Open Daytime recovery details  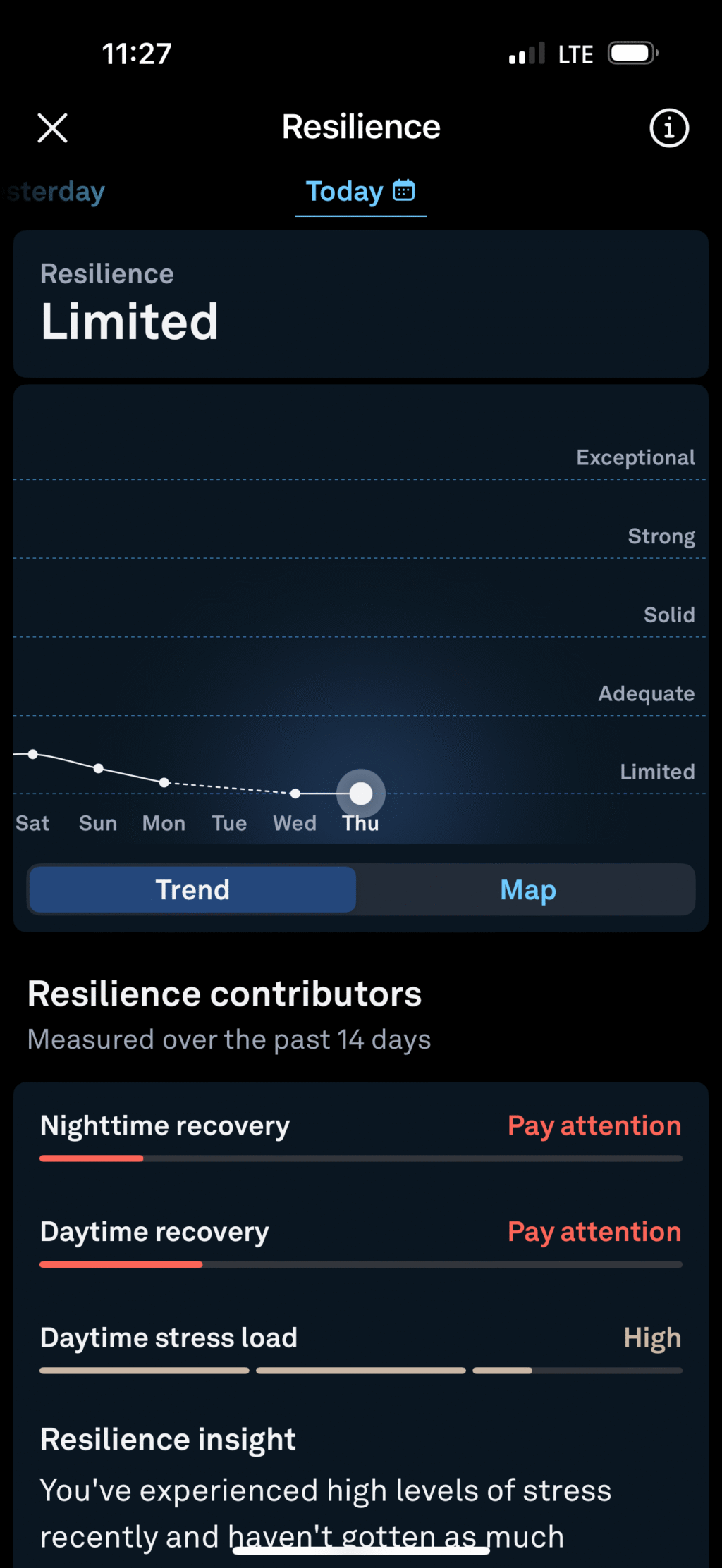point(361,1241)
